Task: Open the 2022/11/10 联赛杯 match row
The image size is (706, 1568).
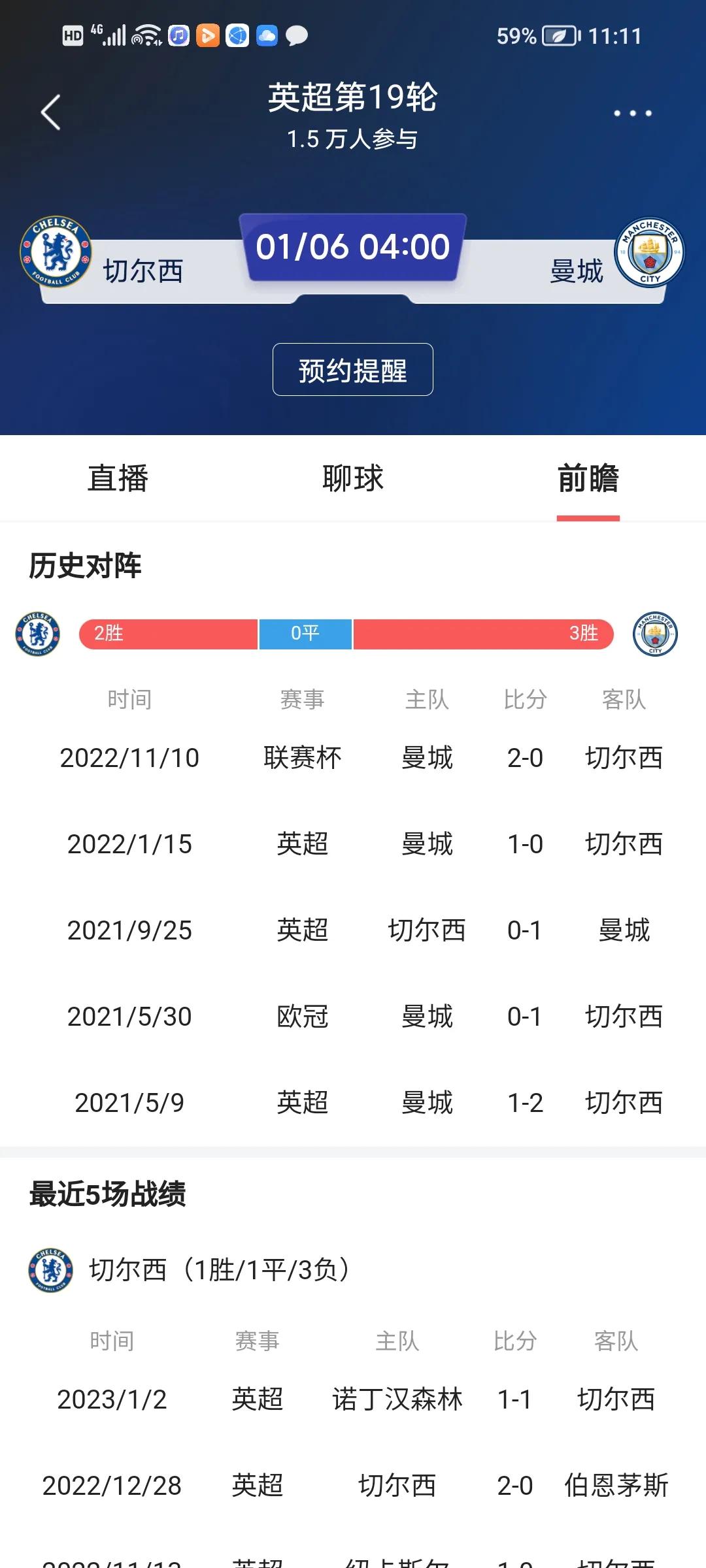Action: (353, 758)
